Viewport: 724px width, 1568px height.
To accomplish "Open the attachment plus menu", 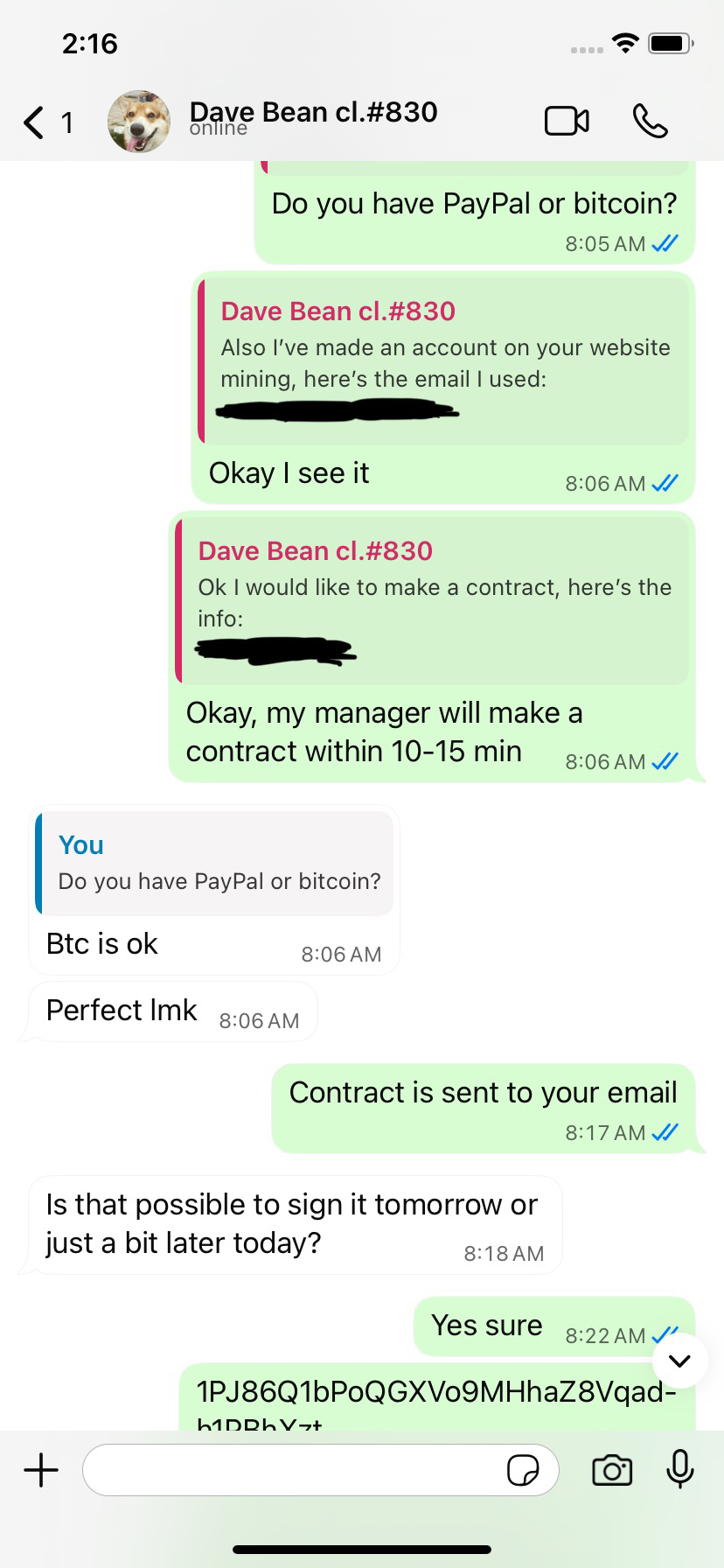I will tap(41, 1470).
